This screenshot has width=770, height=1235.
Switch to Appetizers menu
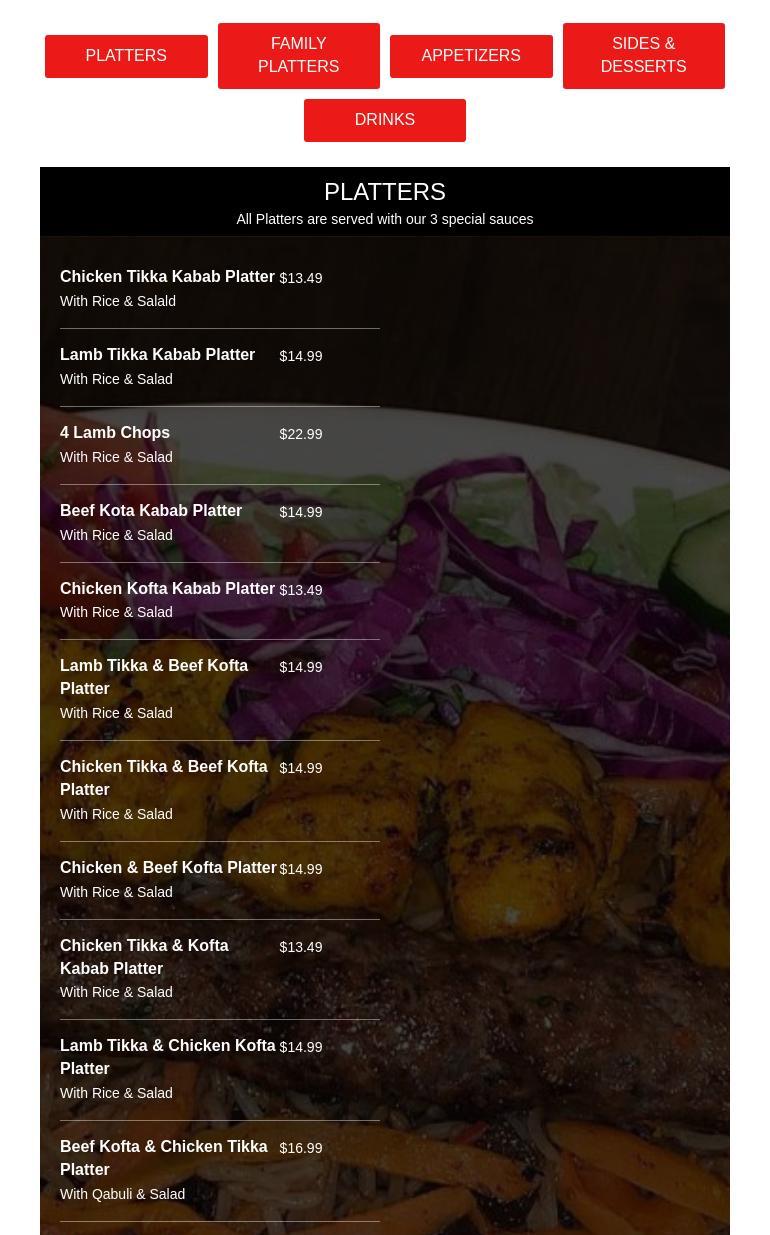471,56
